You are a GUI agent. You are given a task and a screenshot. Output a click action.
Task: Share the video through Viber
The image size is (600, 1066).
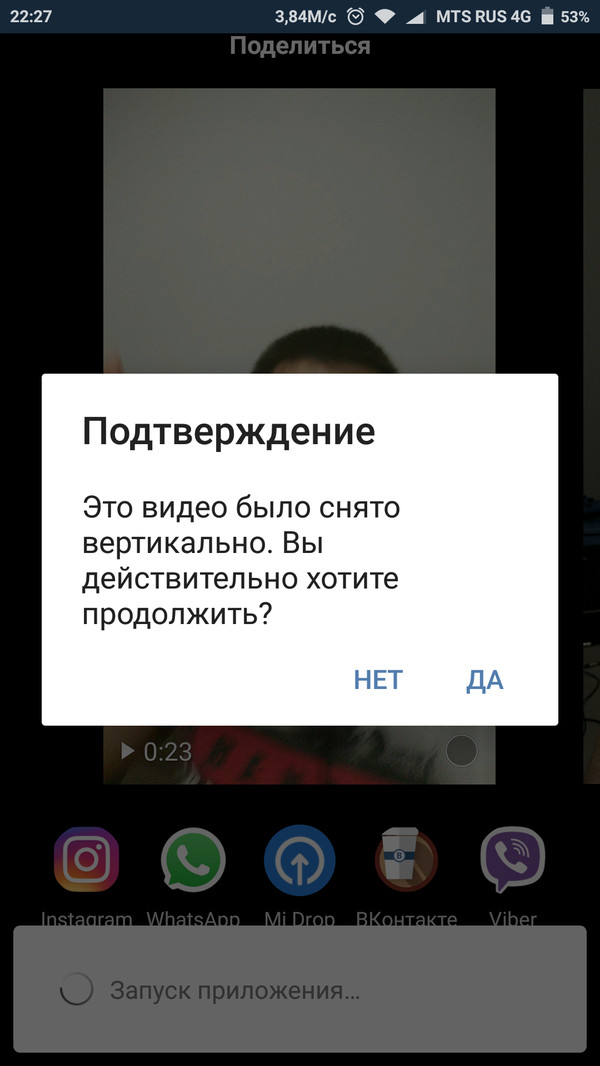click(x=513, y=862)
